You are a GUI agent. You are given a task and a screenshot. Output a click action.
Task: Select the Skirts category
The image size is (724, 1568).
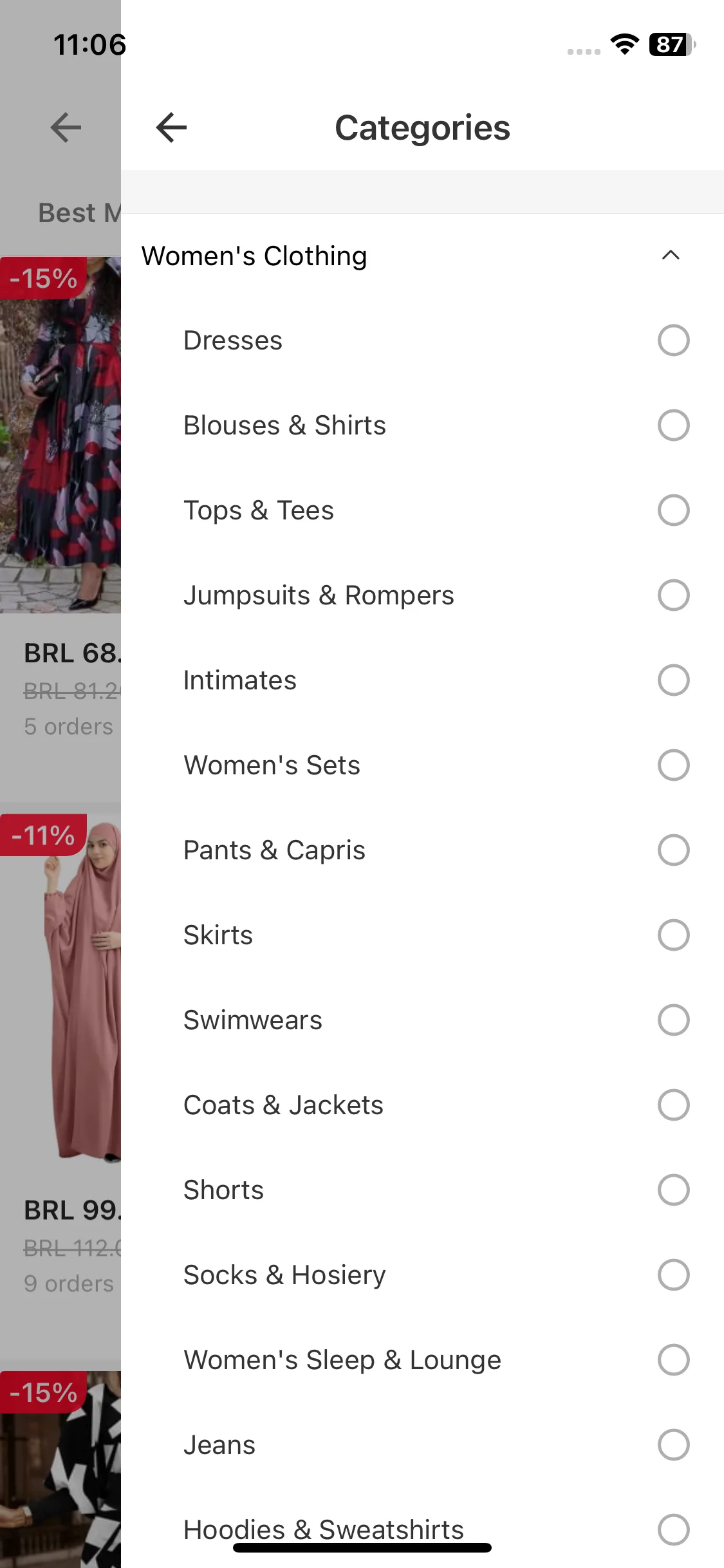(x=673, y=935)
